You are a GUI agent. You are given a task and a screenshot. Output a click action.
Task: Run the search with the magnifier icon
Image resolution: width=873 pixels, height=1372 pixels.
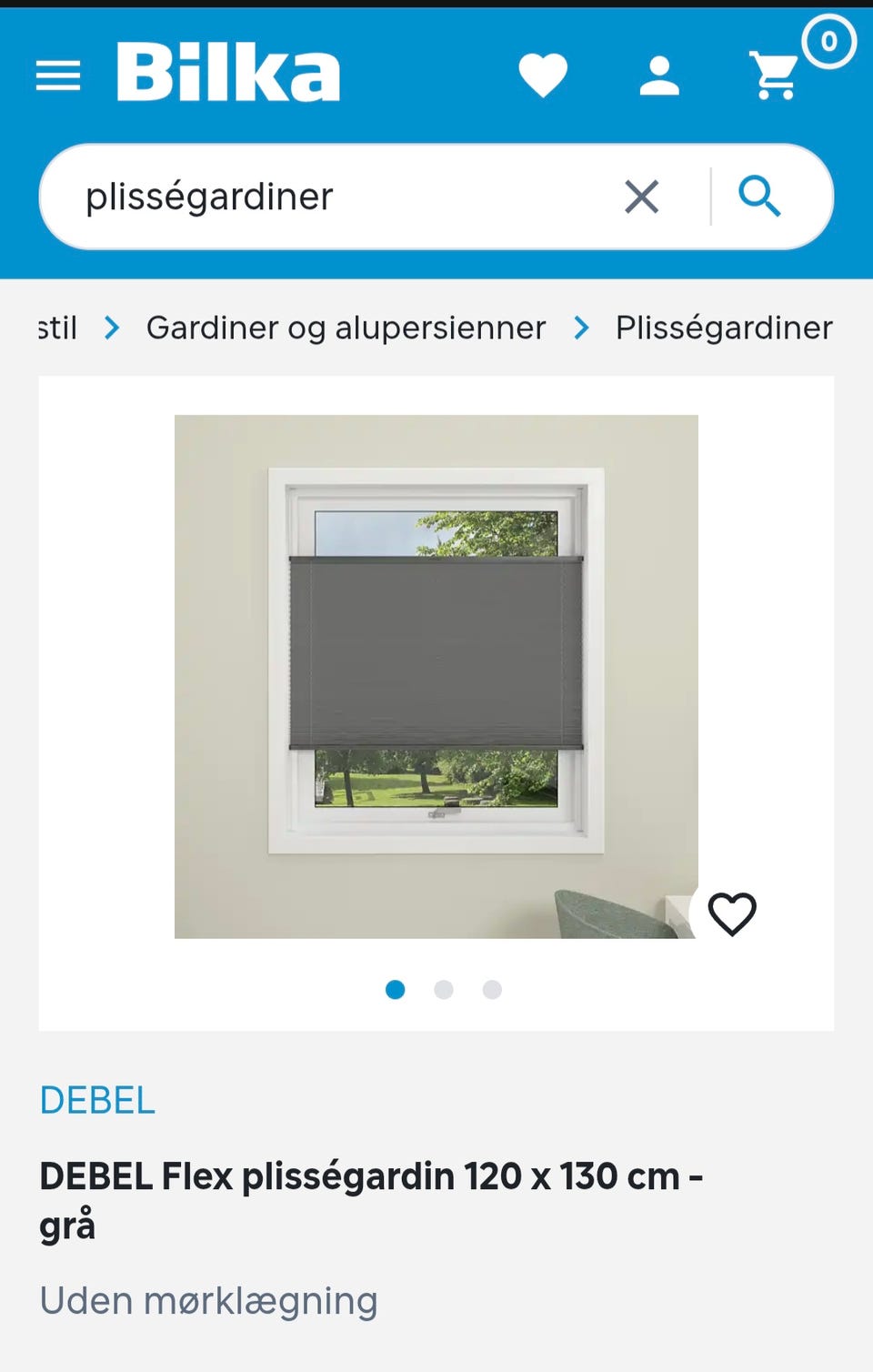click(x=761, y=197)
